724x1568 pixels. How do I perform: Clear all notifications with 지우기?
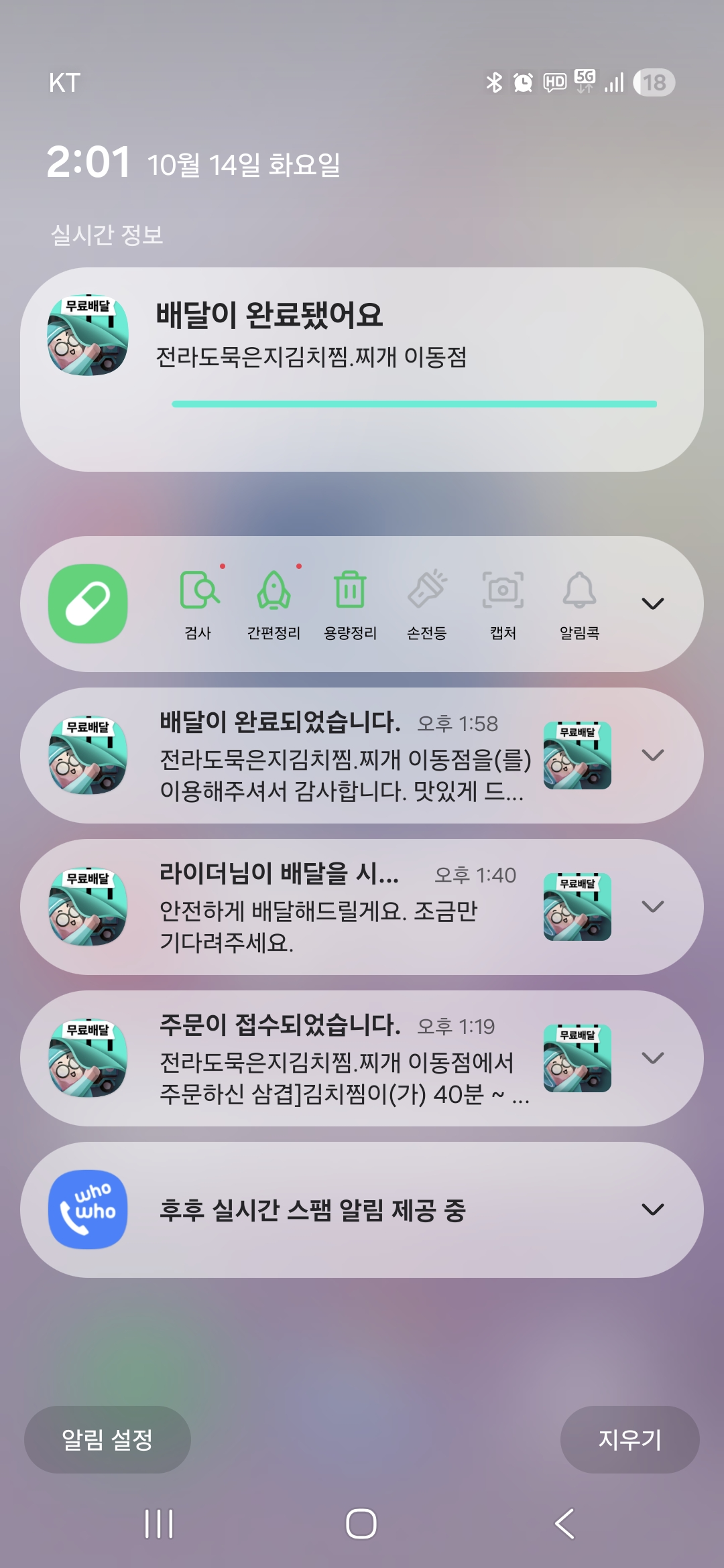pyautogui.click(x=629, y=1439)
